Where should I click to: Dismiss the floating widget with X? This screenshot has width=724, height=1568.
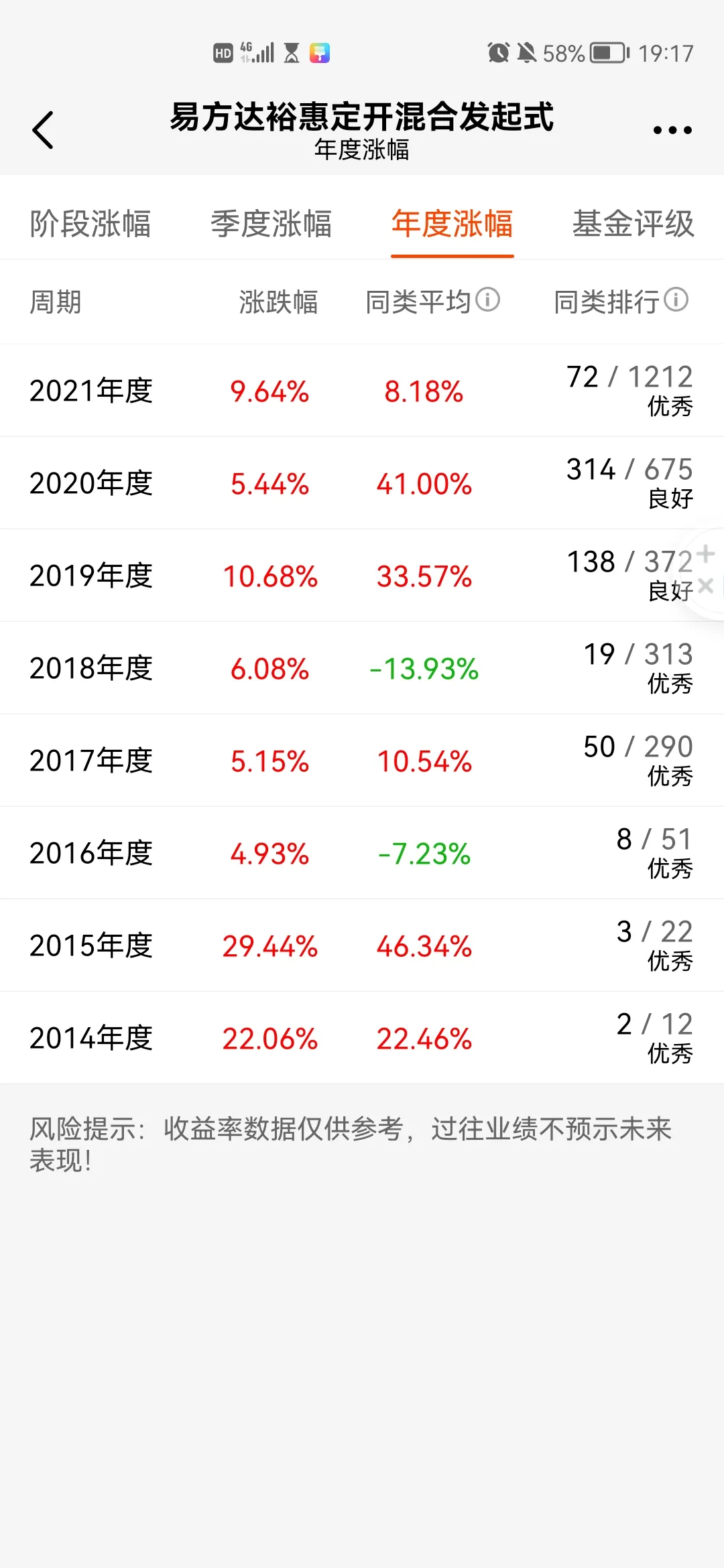coord(706,586)
